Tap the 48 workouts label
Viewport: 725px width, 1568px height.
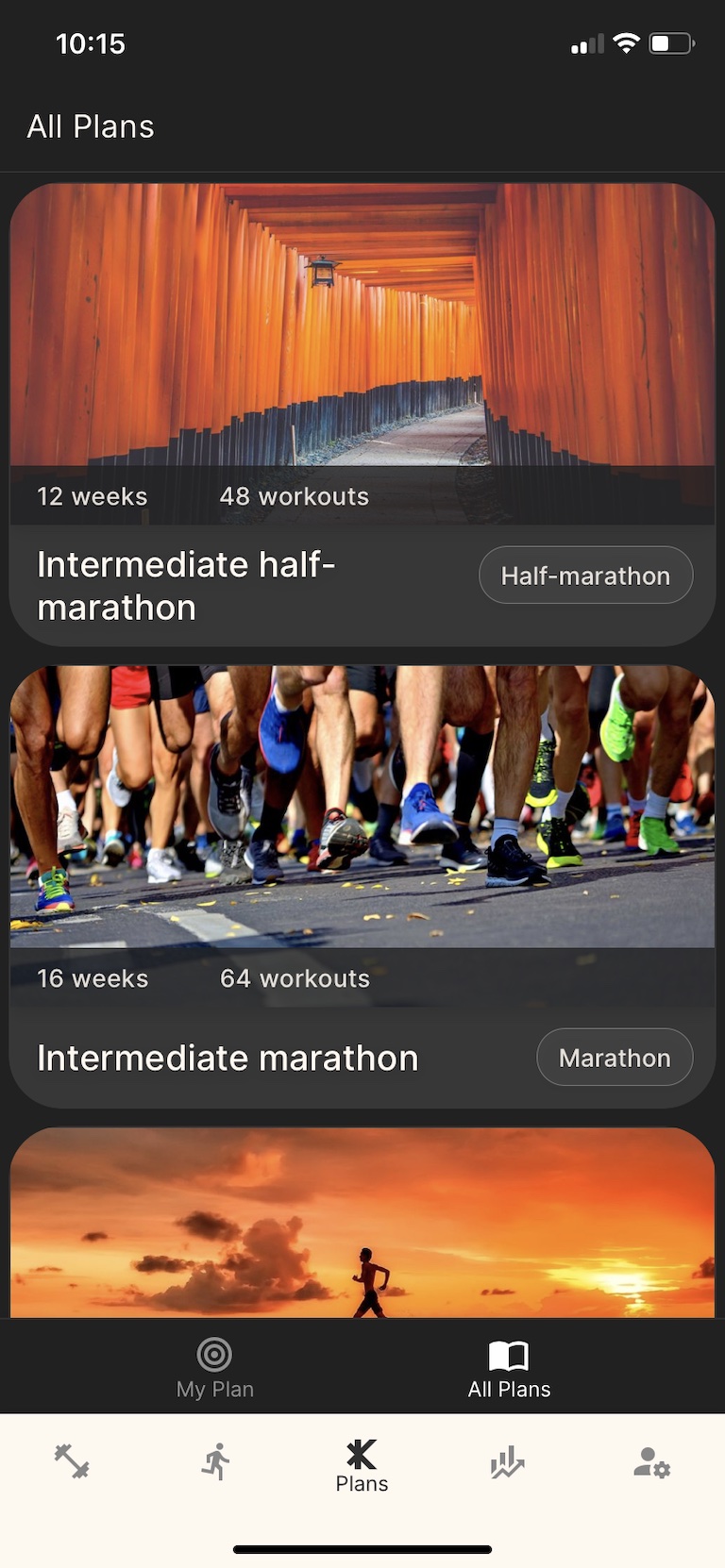[294, 496]
